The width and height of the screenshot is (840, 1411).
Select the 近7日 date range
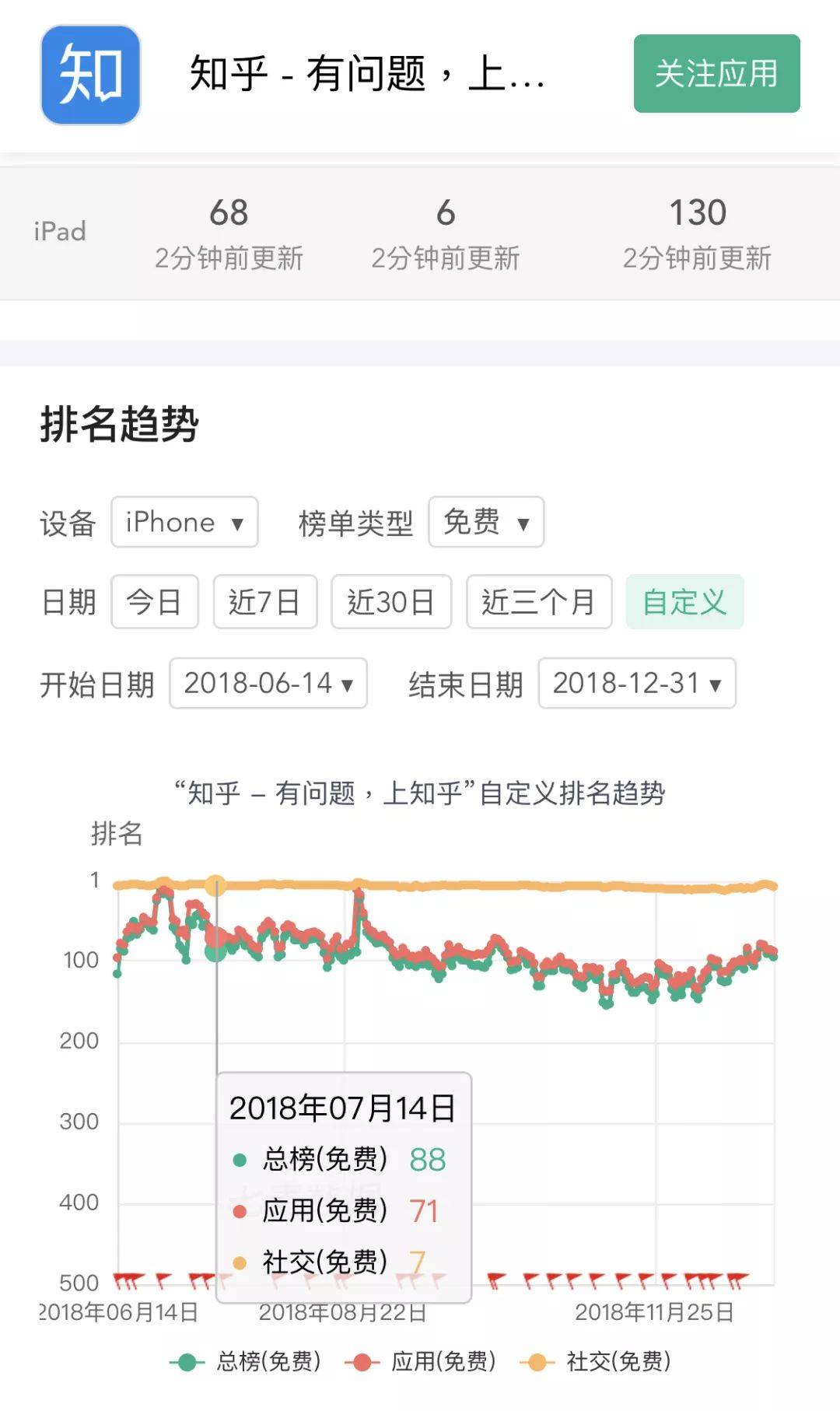264,602
